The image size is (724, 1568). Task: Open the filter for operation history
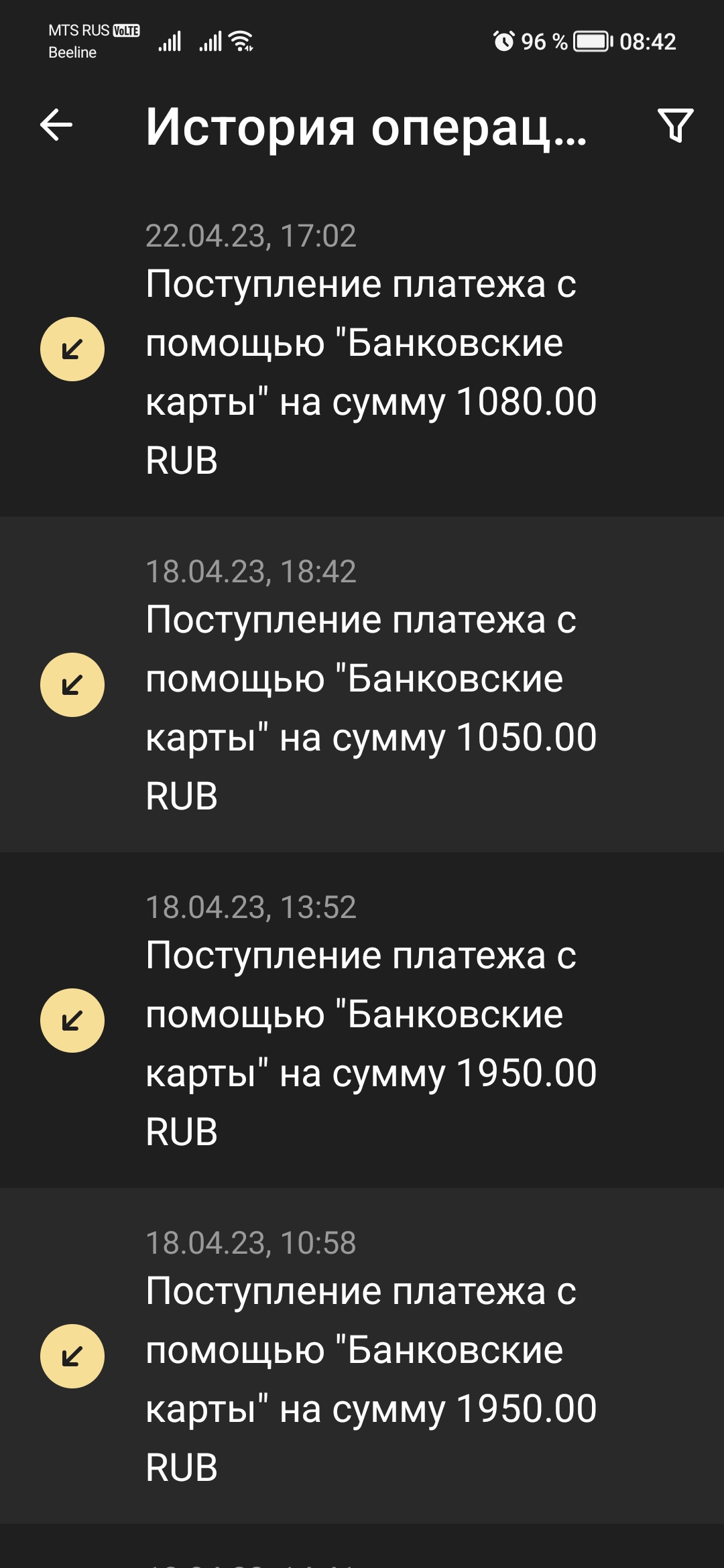(x=675, y=125)
